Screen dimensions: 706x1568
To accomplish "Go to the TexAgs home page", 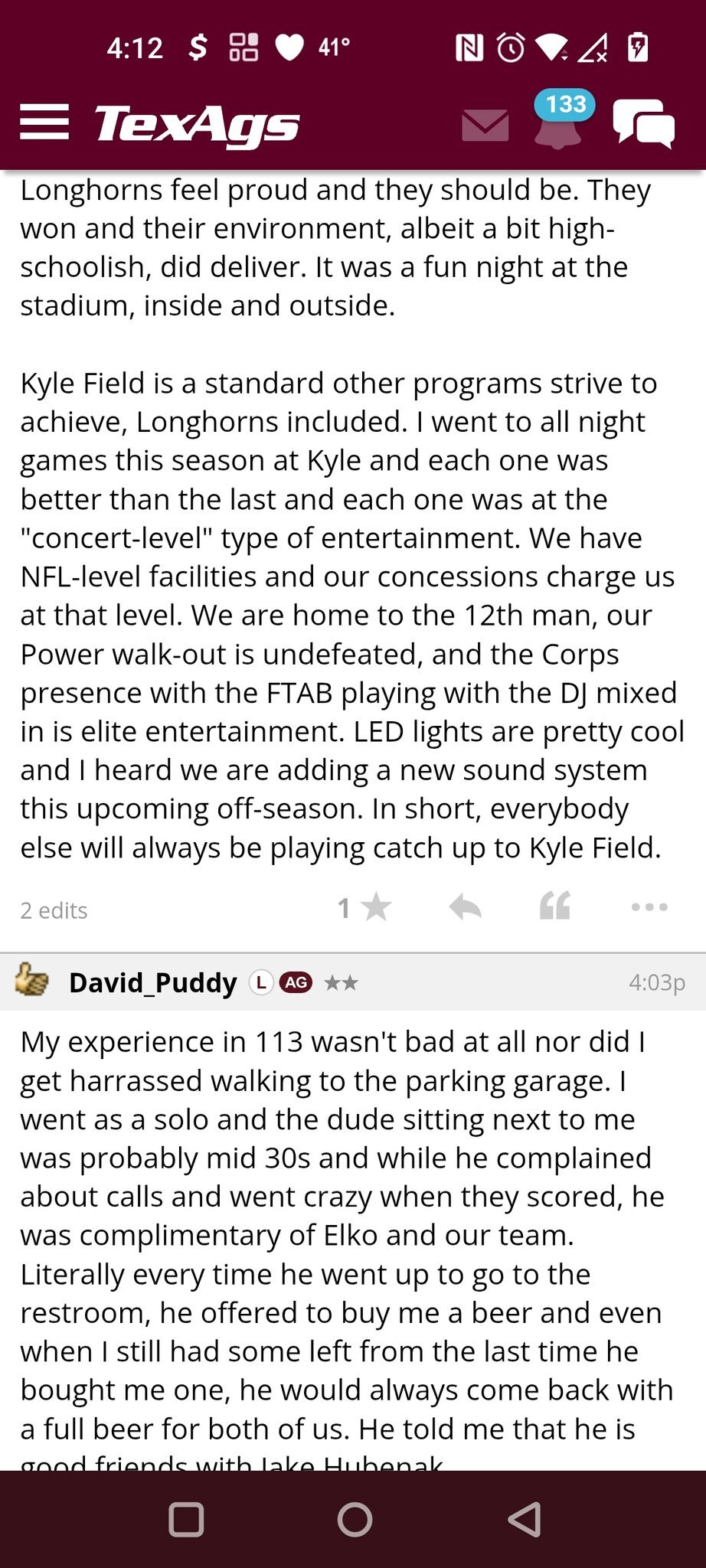I will 197,124.
